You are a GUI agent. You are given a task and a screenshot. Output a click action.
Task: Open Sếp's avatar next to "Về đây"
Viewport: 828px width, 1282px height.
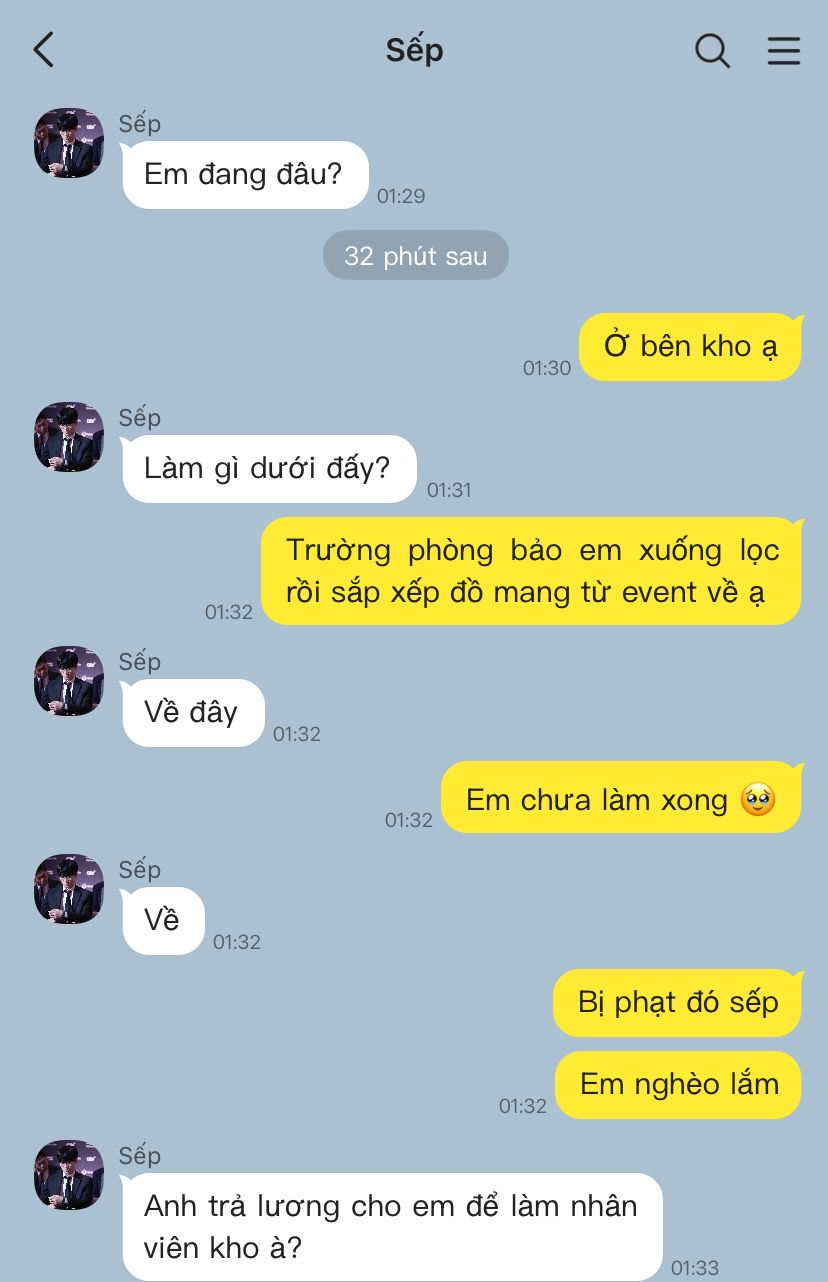click(69, 681)
